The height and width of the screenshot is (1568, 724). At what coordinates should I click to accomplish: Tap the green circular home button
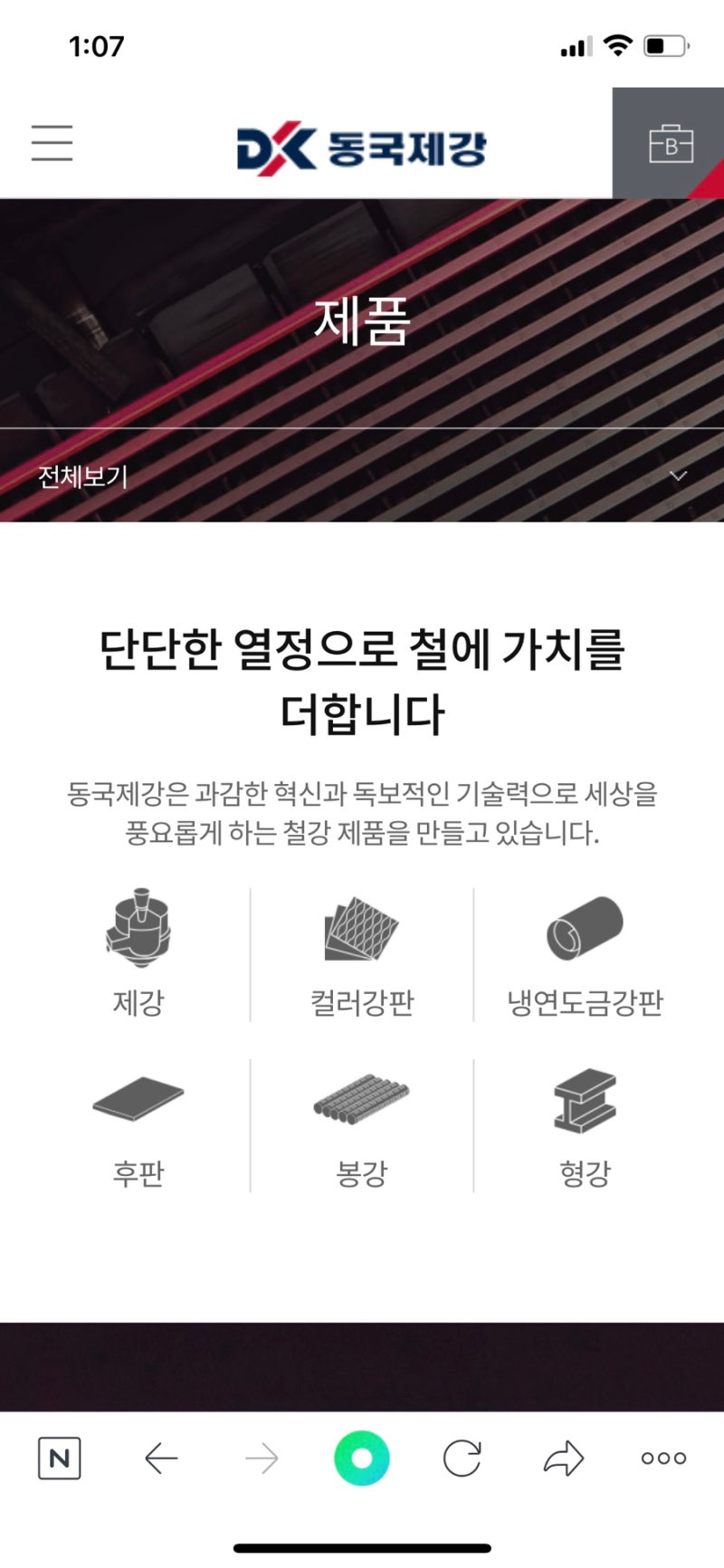coord(361,1458)
